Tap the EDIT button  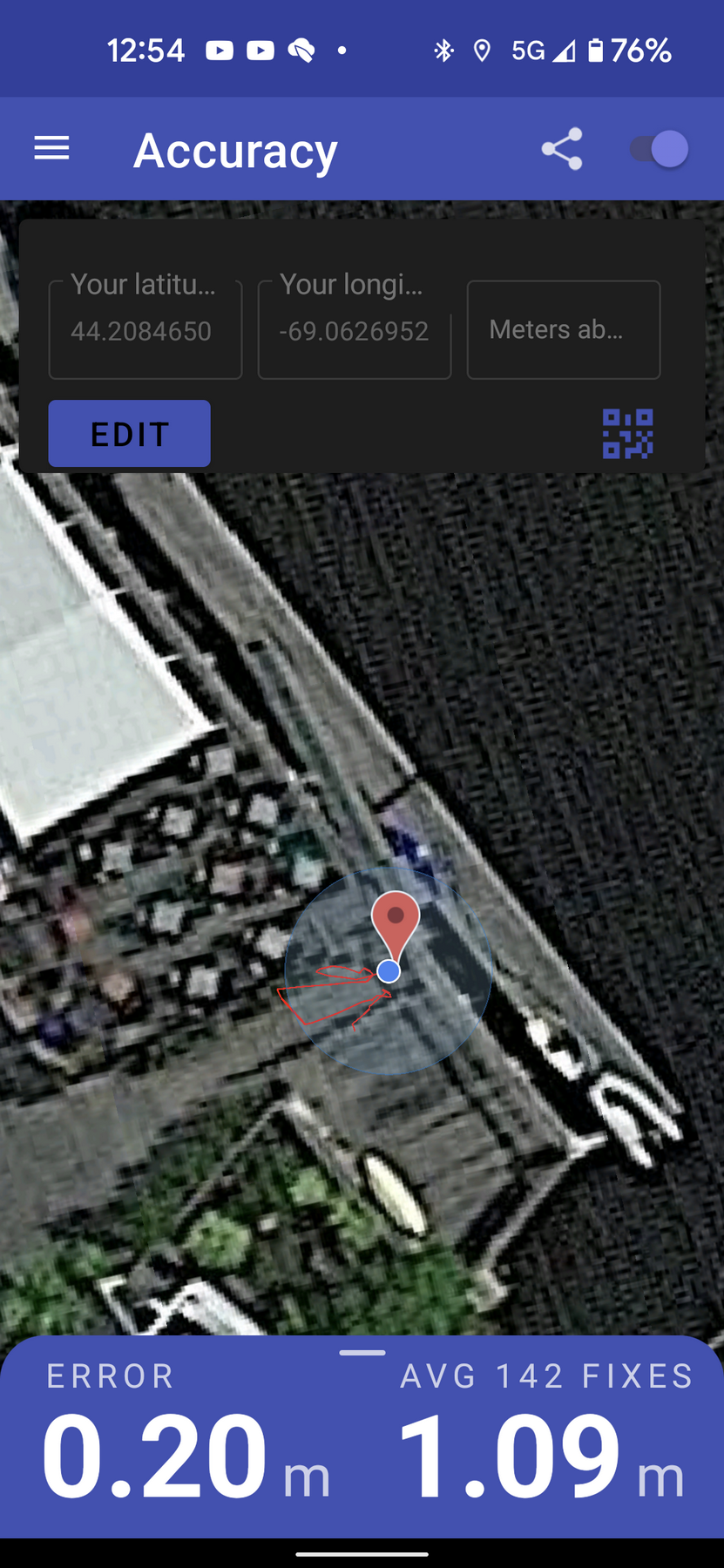pyautogui.click(x=129, y=434)
